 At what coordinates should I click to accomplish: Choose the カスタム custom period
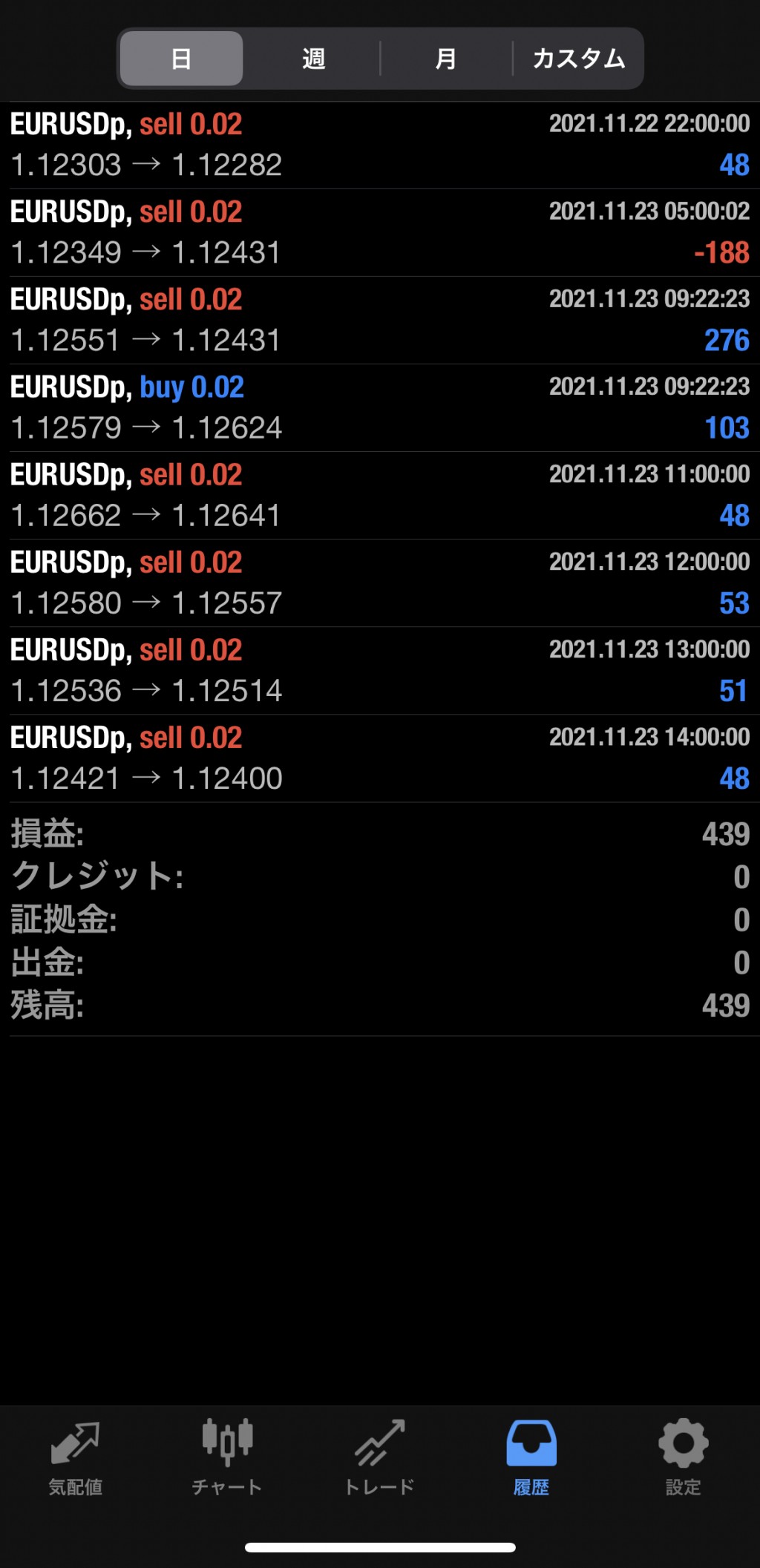point(578,59)
